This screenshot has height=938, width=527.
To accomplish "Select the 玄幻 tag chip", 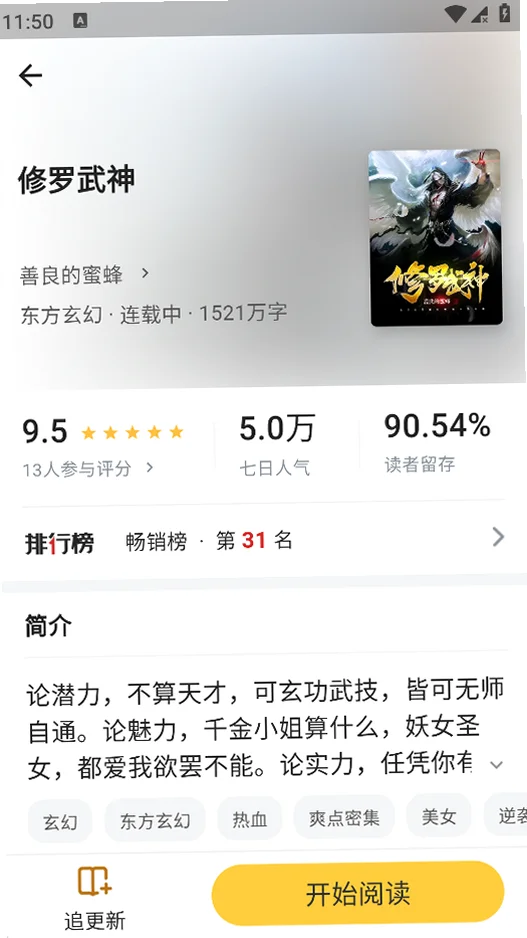I will (x=60, y=821).
